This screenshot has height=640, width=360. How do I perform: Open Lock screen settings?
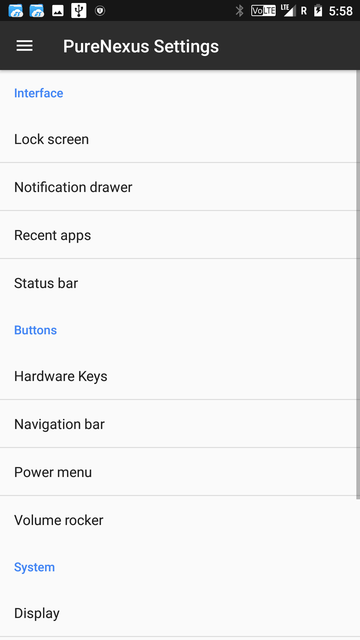(178, 139)
